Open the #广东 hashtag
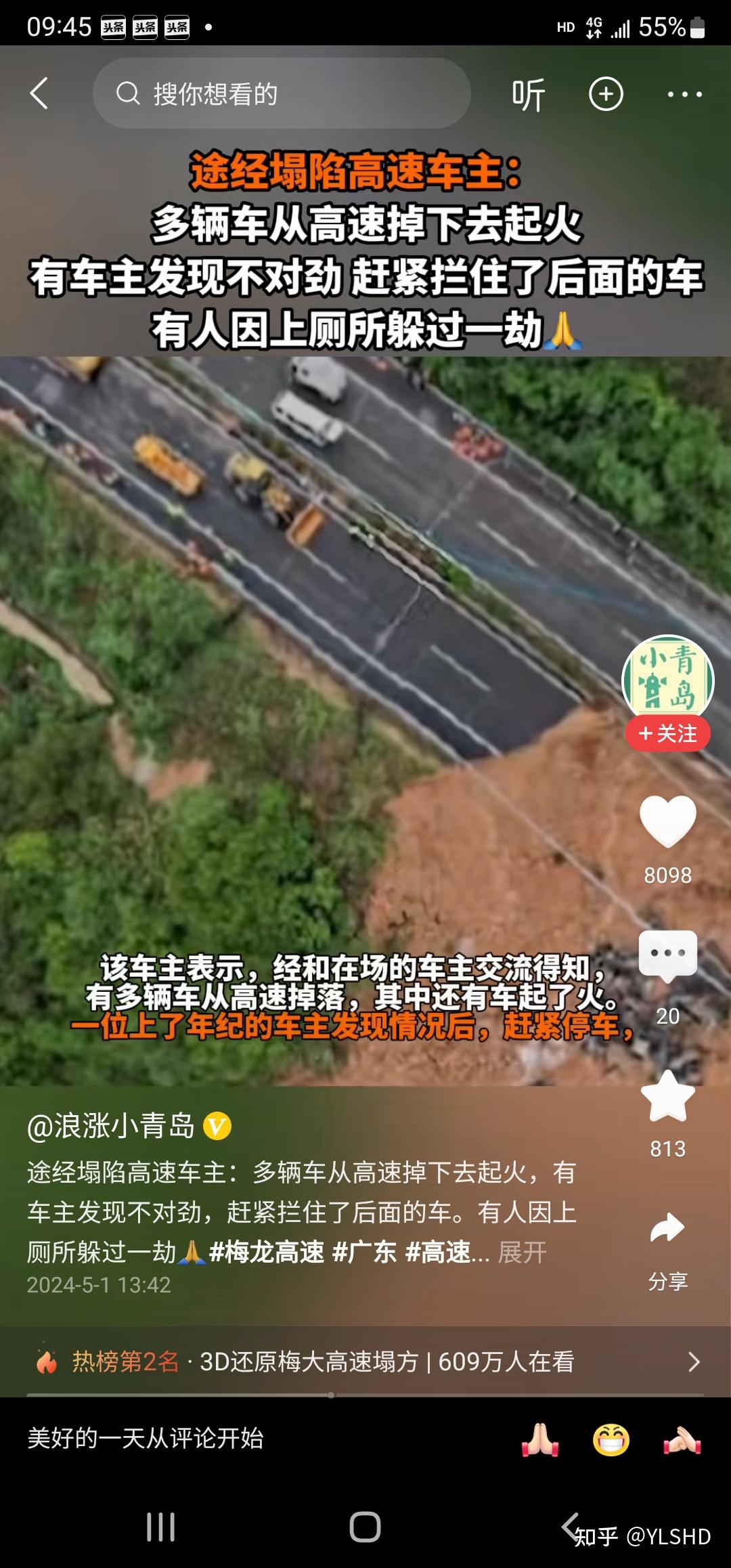 (364, 1252)
